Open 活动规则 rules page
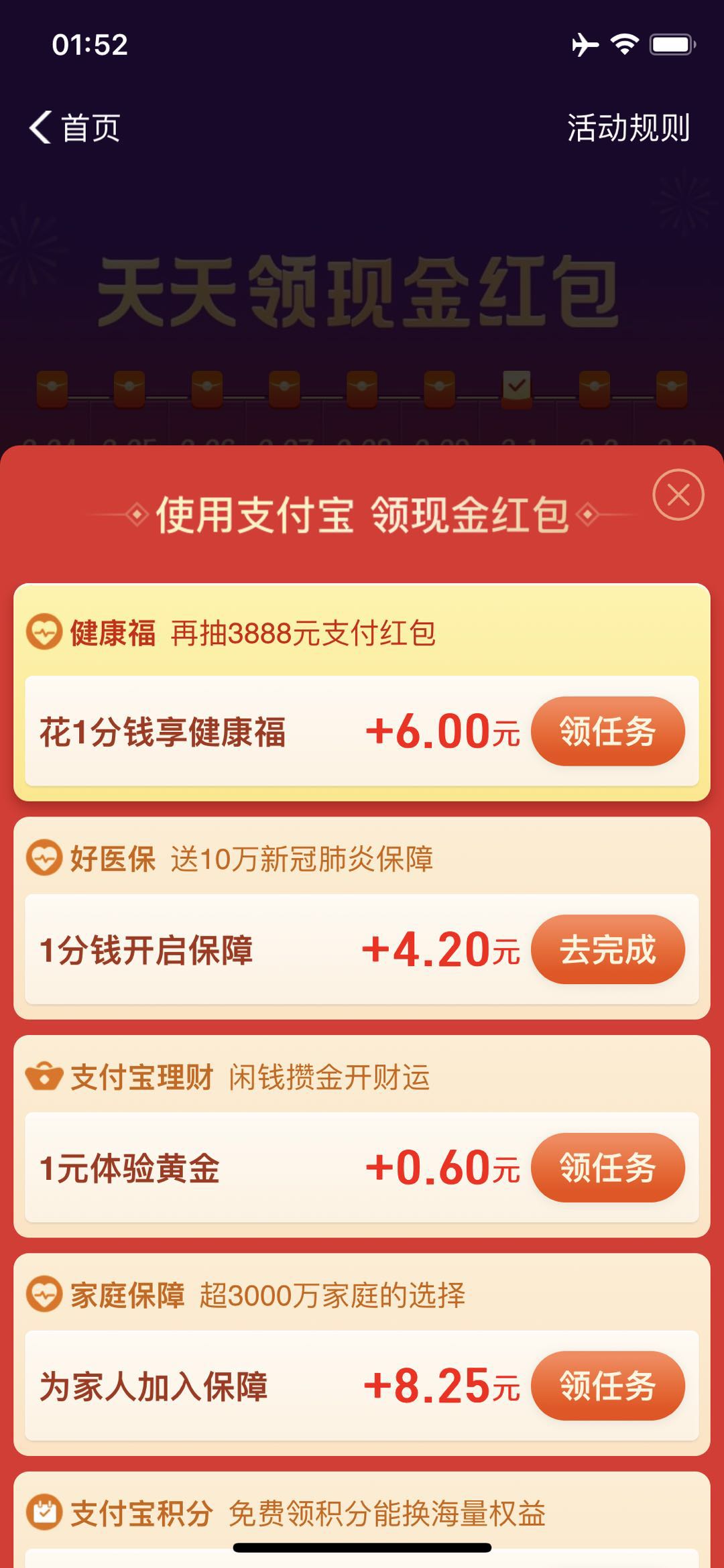Image resolution: width=724 pixels, height=1568 pixels. click(628, 127)
